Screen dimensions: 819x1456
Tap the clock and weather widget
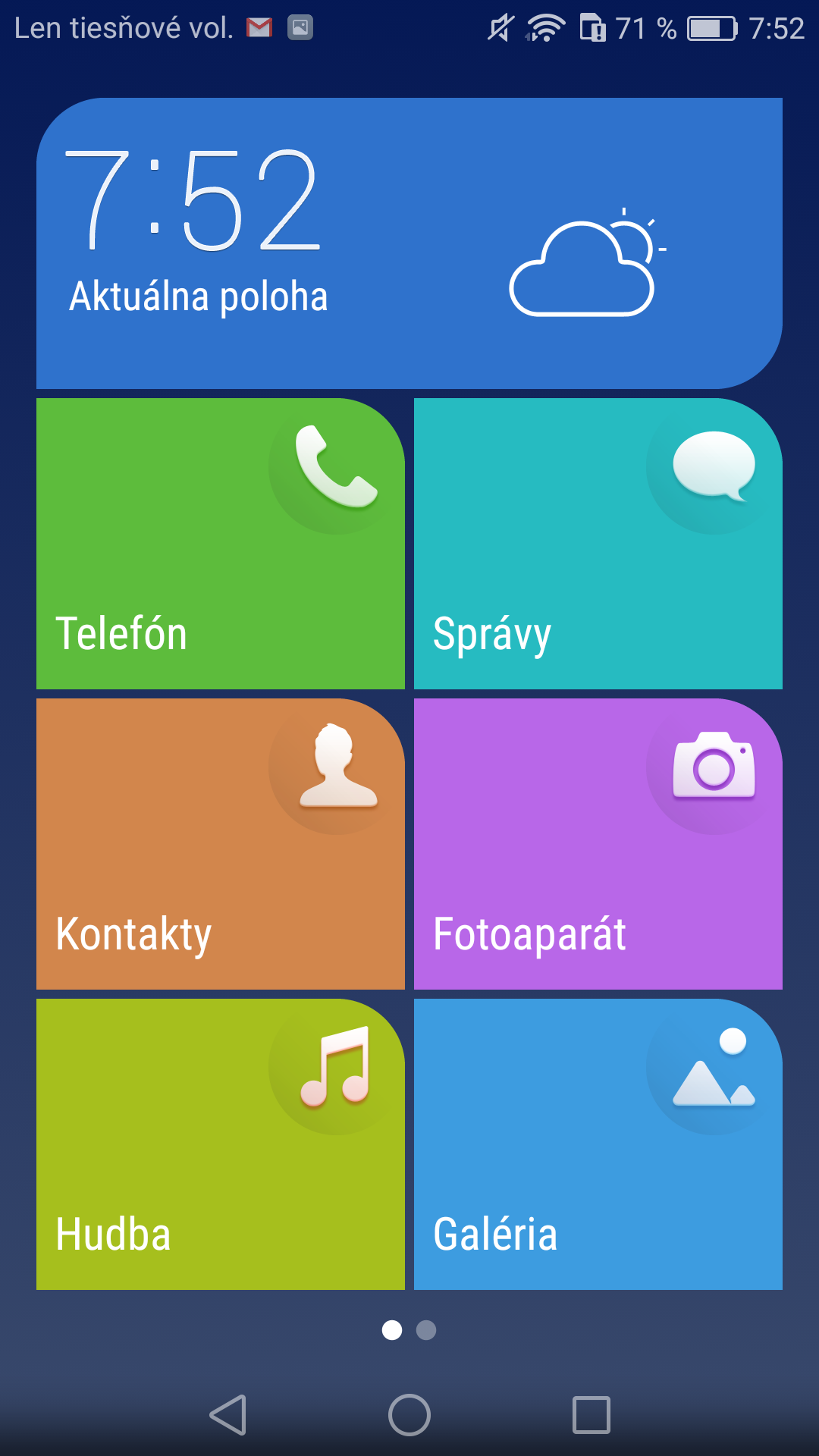409,243
